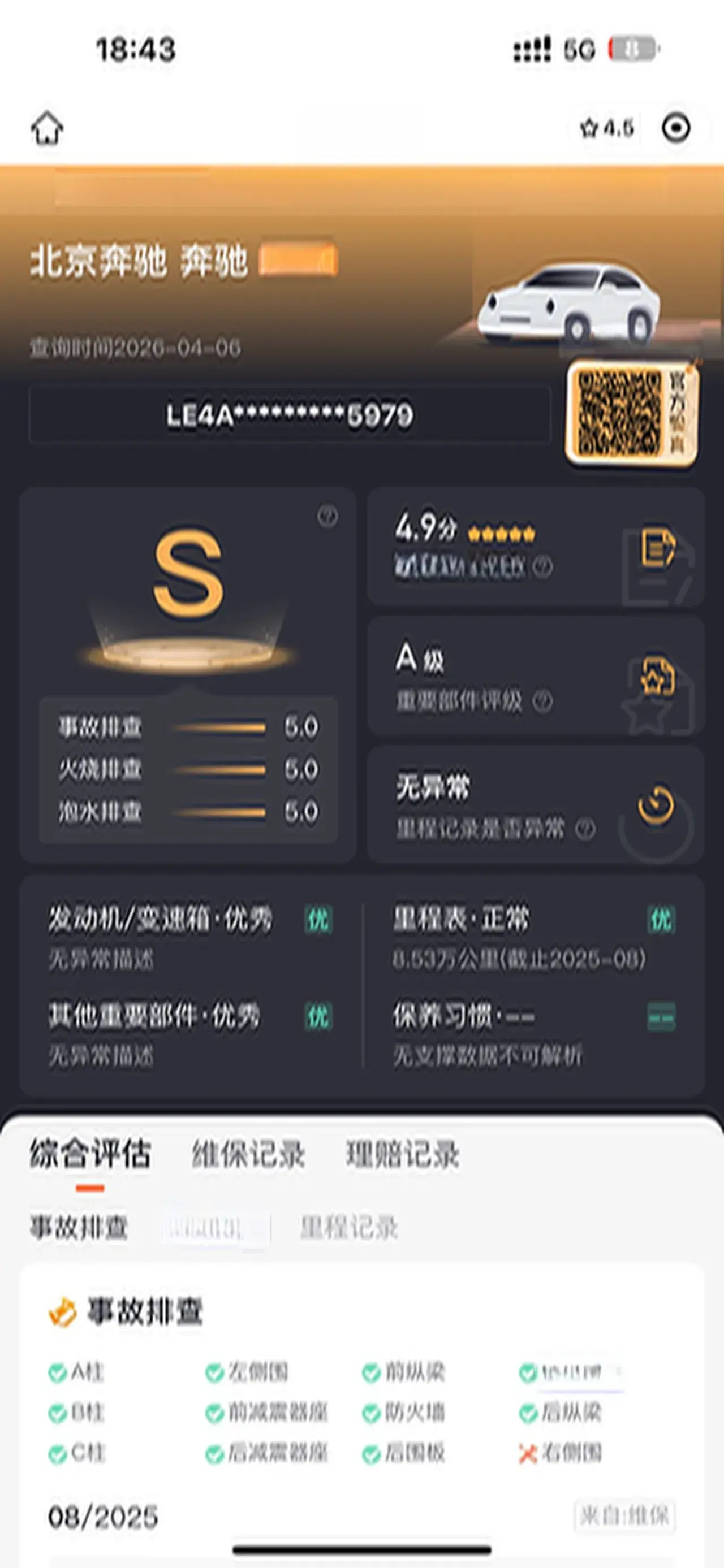The width and height of the screenshot is (724, 1568).
Task: Show help for the S grade rating
Action: [327, 517]
